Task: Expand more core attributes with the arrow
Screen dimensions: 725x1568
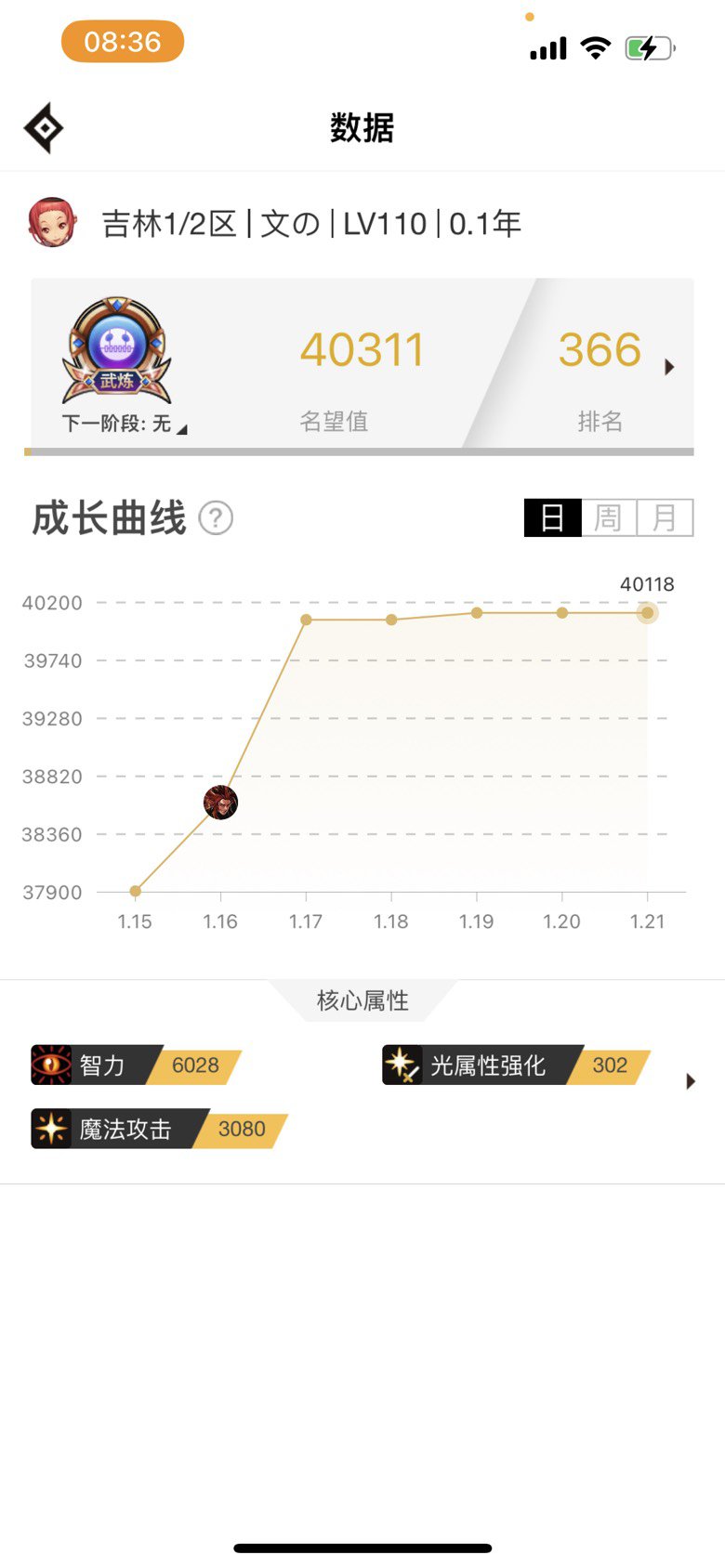Action: click(691, 1081)
